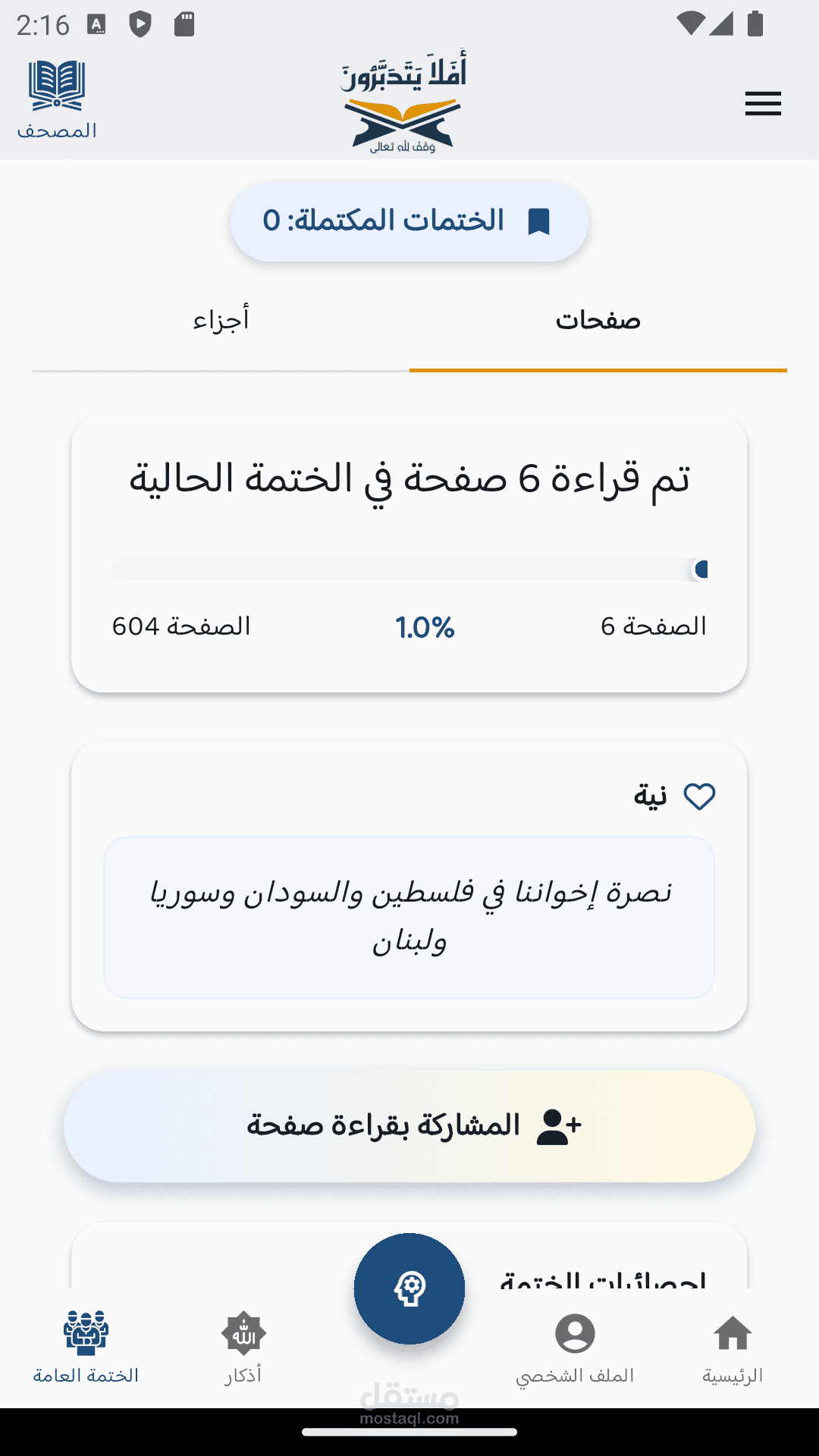Open الملف الشخصي profile tab
This screenshot has height=1456, width=819.
[575, 1348]
